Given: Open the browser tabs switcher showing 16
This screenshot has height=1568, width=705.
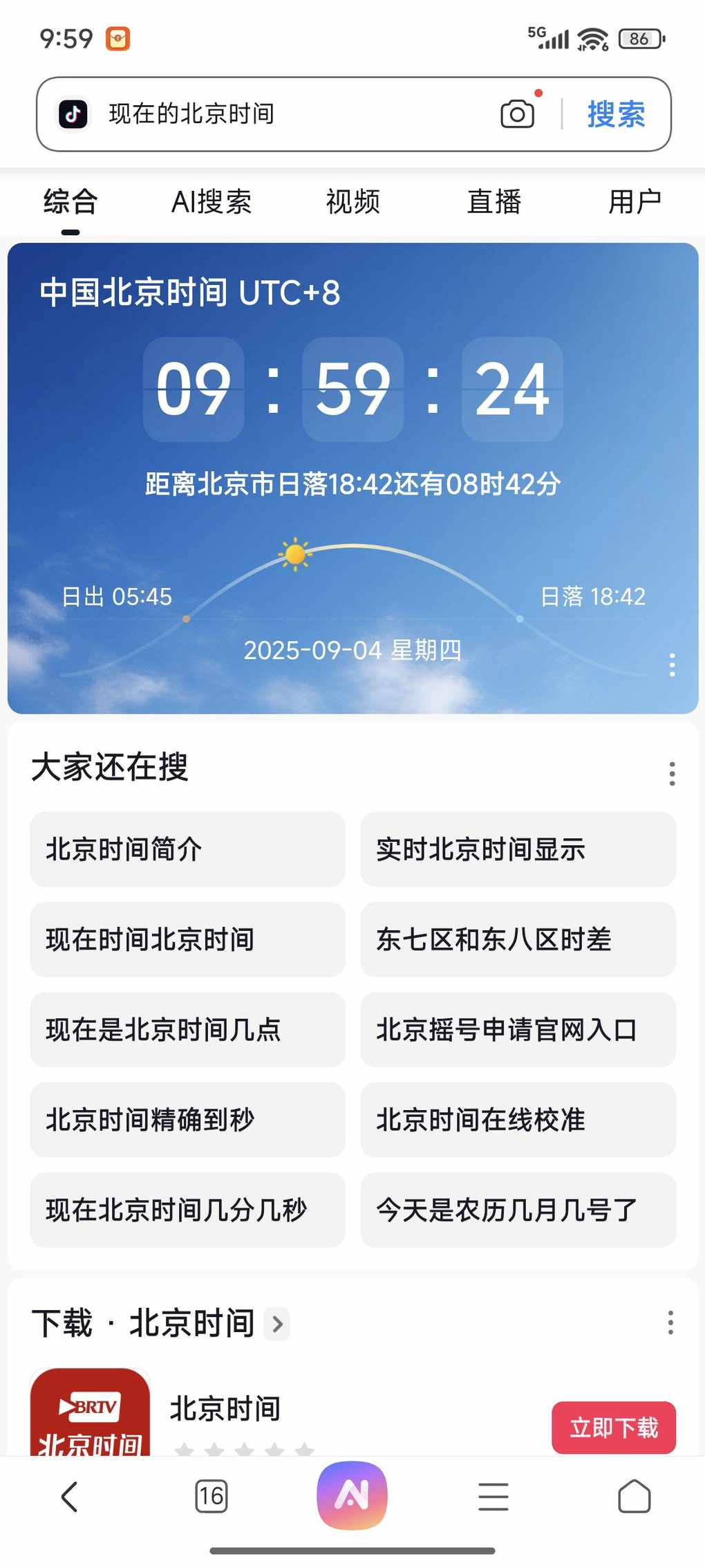Looking at the screenshot, I should 211,1497.
